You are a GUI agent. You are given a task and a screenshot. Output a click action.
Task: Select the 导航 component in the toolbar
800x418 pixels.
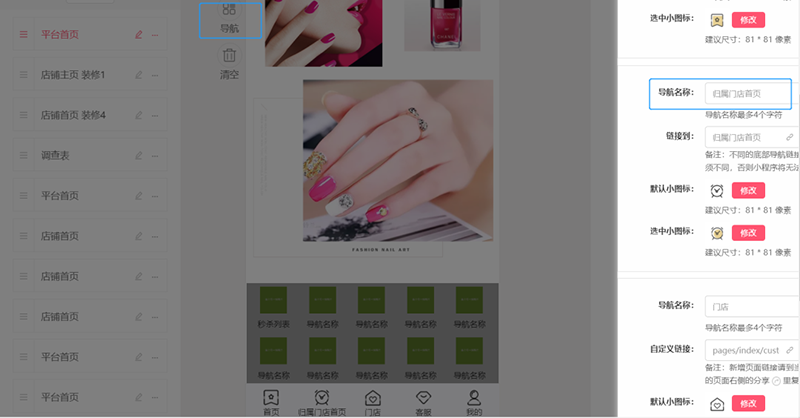pyautogui.click(x=229, y=18)
